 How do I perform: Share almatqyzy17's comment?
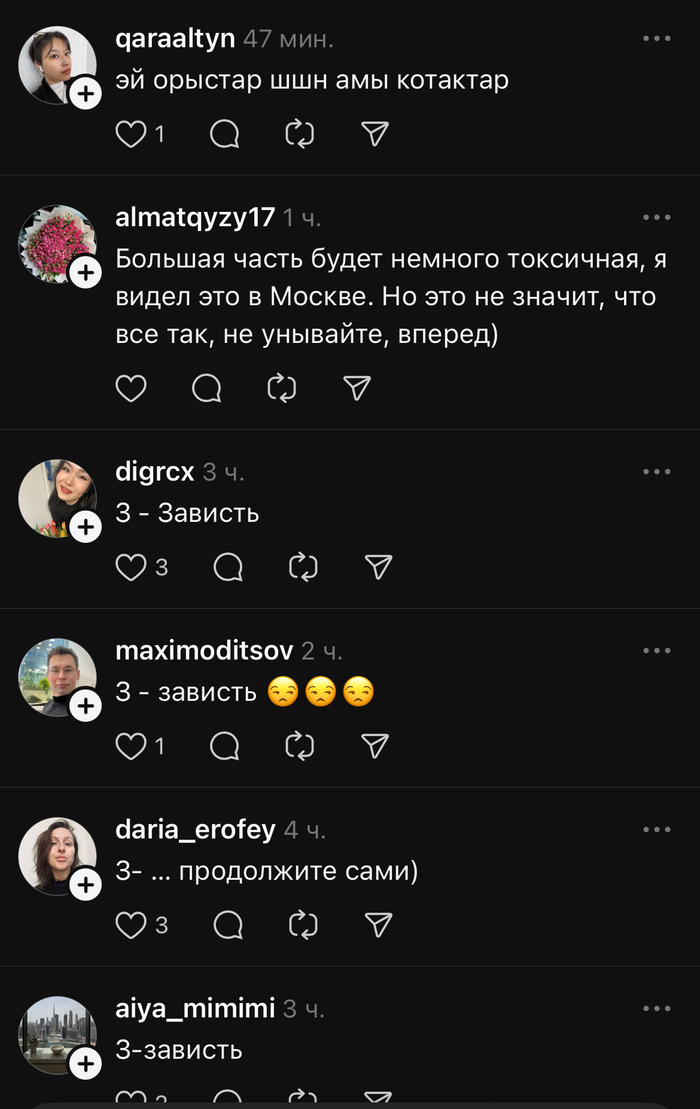[357, 388]
